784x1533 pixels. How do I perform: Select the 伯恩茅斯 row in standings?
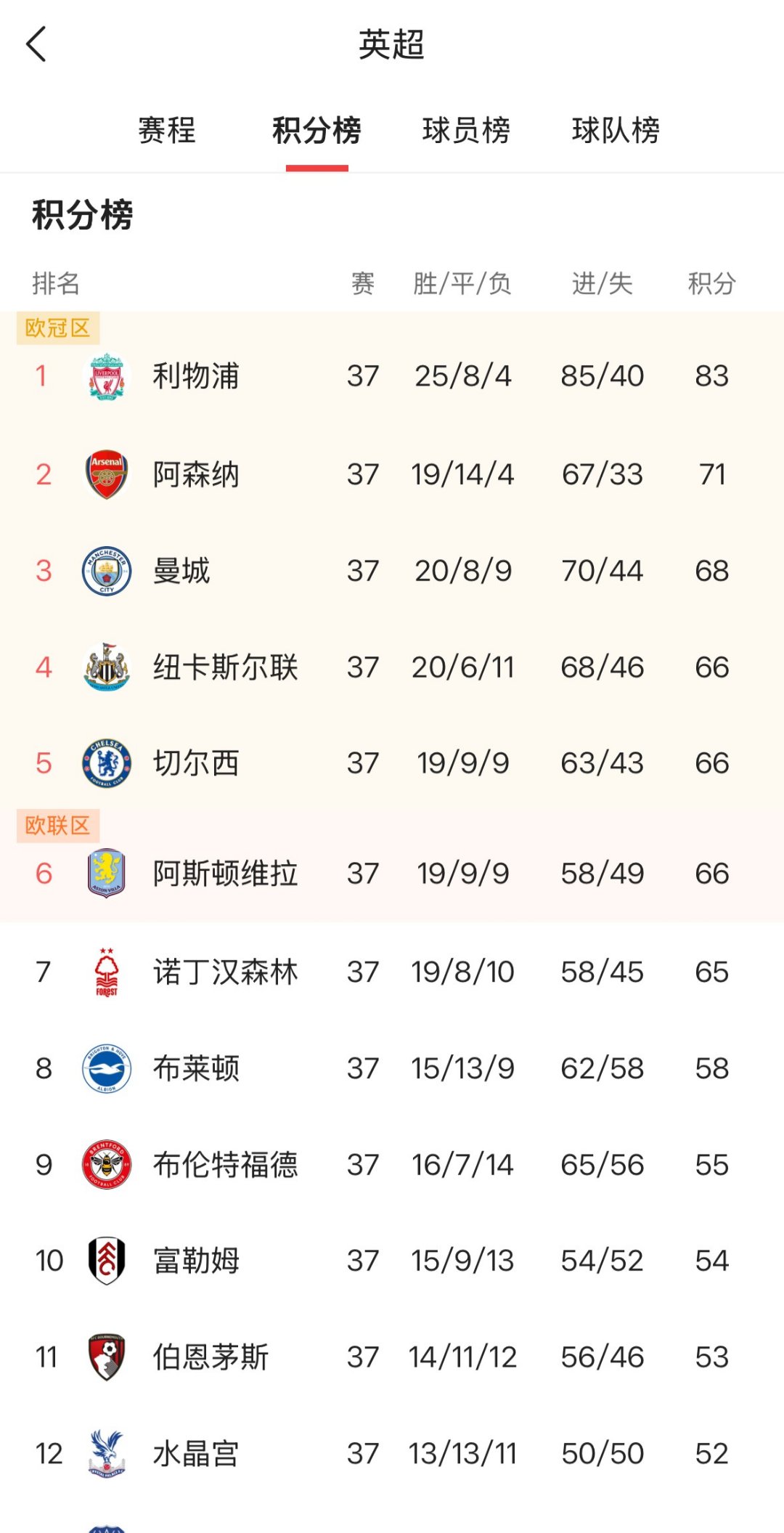pyautogui.click(x=392, y=1357)
